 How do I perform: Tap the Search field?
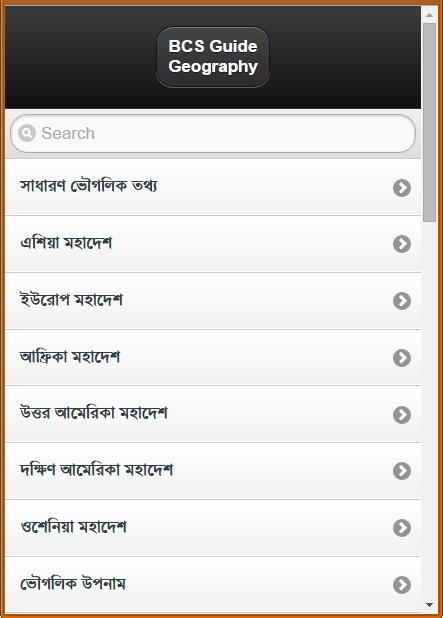213,133
